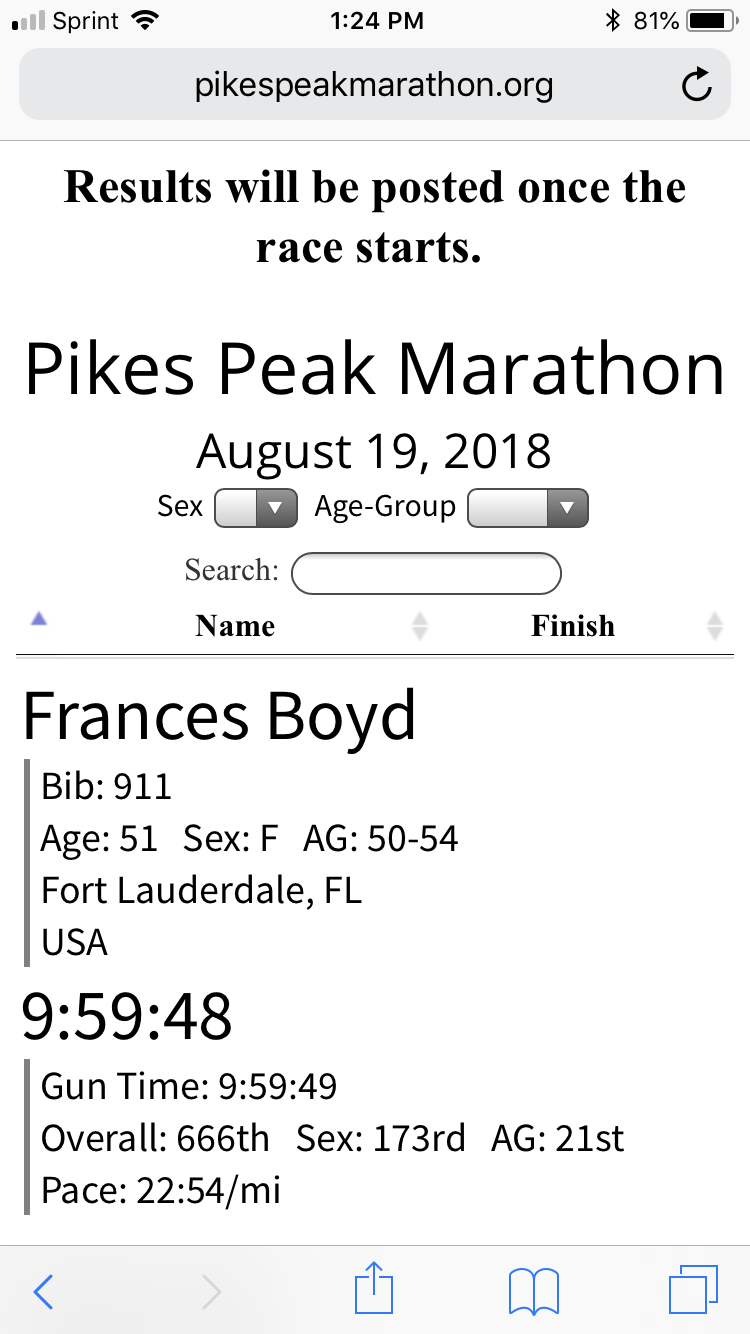
Task: Tap the pikespeakmarathon.org address bar
Action: click(x=374, y=85)
